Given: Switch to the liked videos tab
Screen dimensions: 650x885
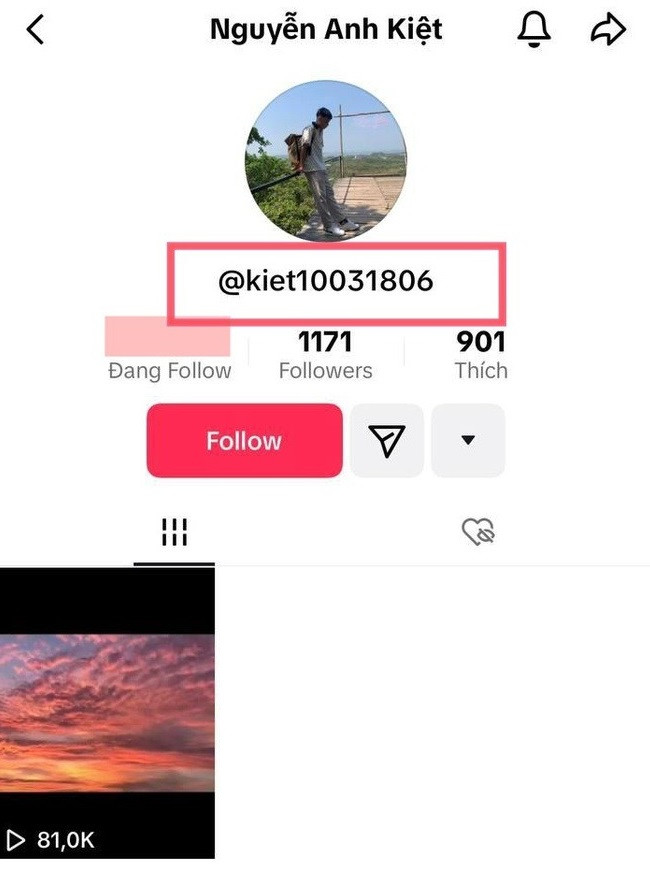Looking at the screenshot, I should 479,533.
